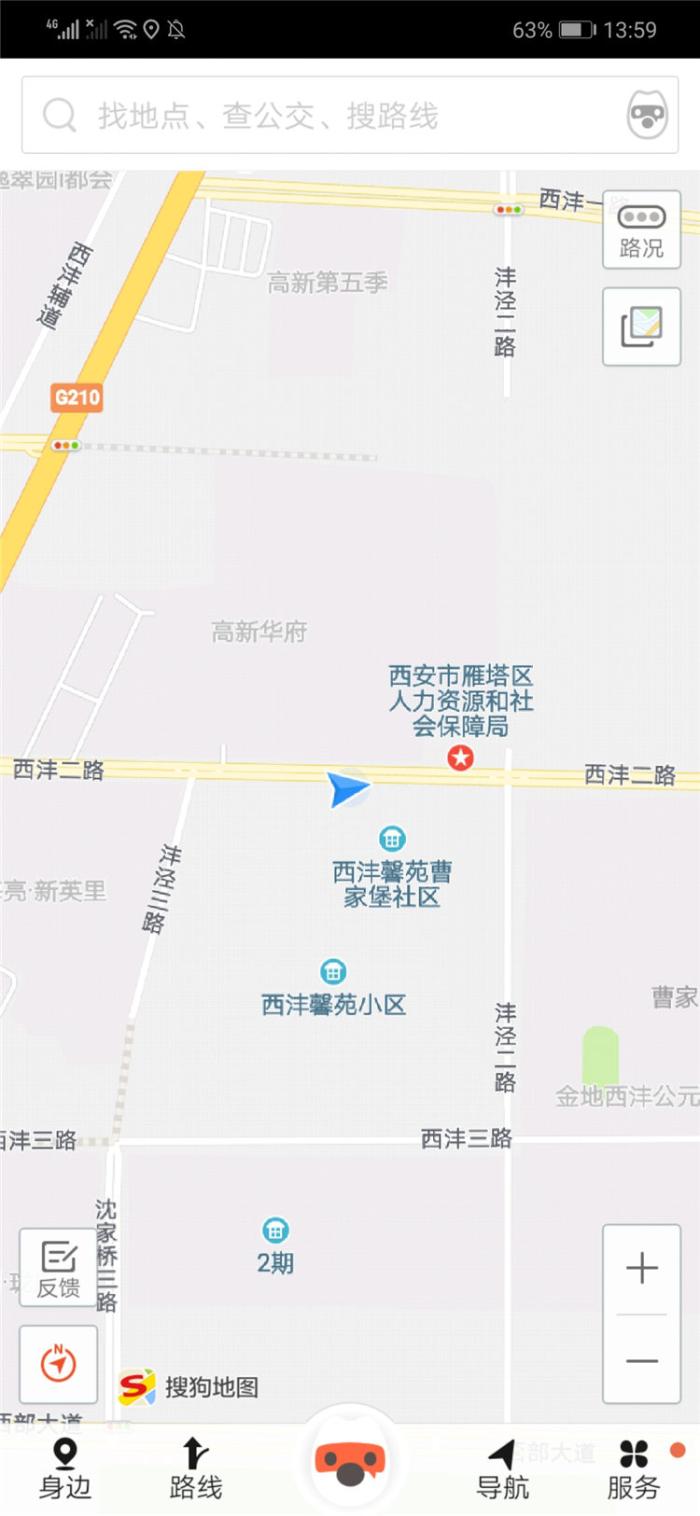Select the 2期 map marker

point(275,1230)
